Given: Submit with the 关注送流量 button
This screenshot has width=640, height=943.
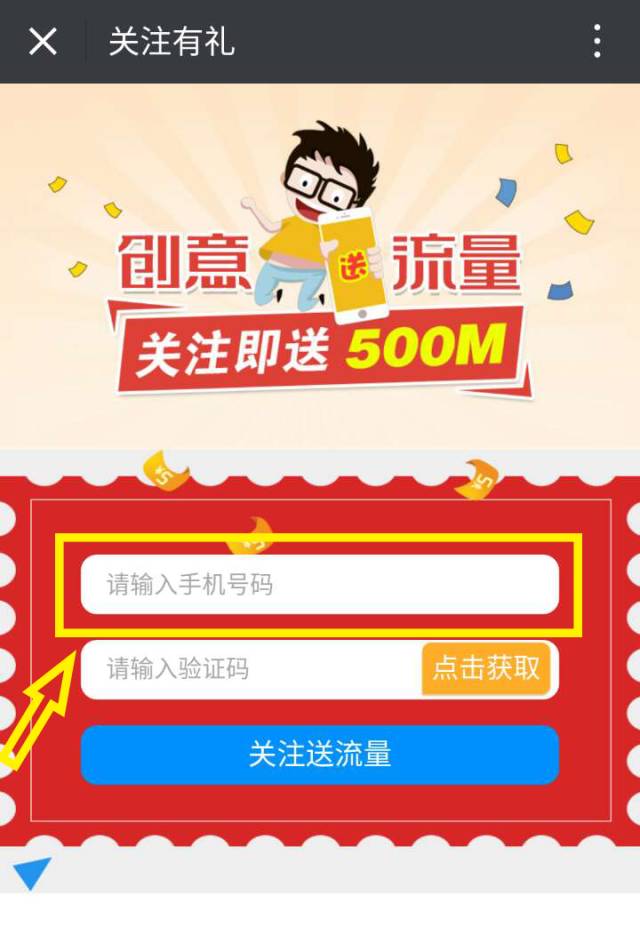Looking at the screenshot, I should click(319, 754).
